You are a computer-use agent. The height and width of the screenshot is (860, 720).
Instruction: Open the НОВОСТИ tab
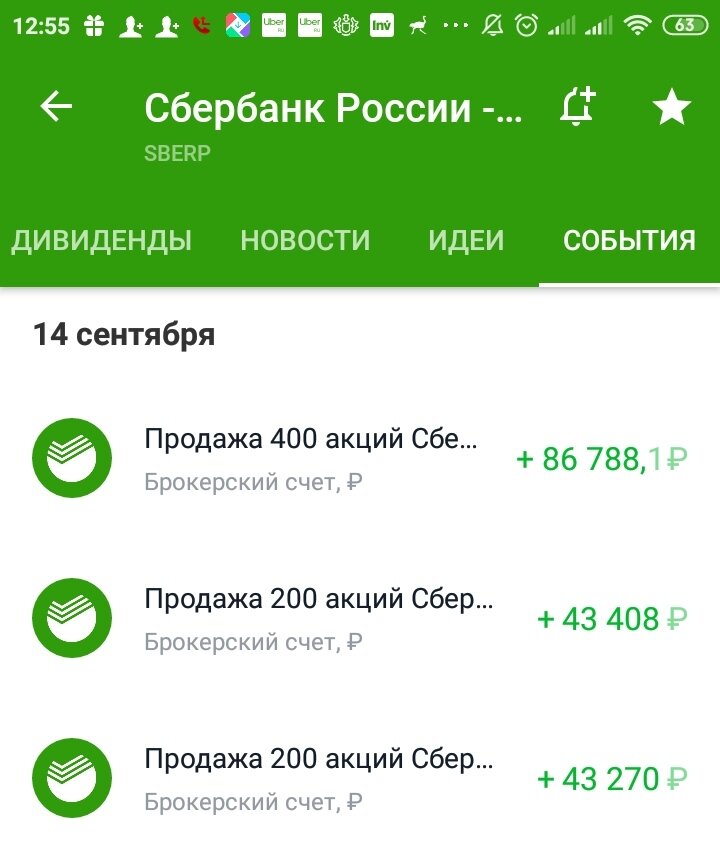pyautogui.click(x=307, y=240)
